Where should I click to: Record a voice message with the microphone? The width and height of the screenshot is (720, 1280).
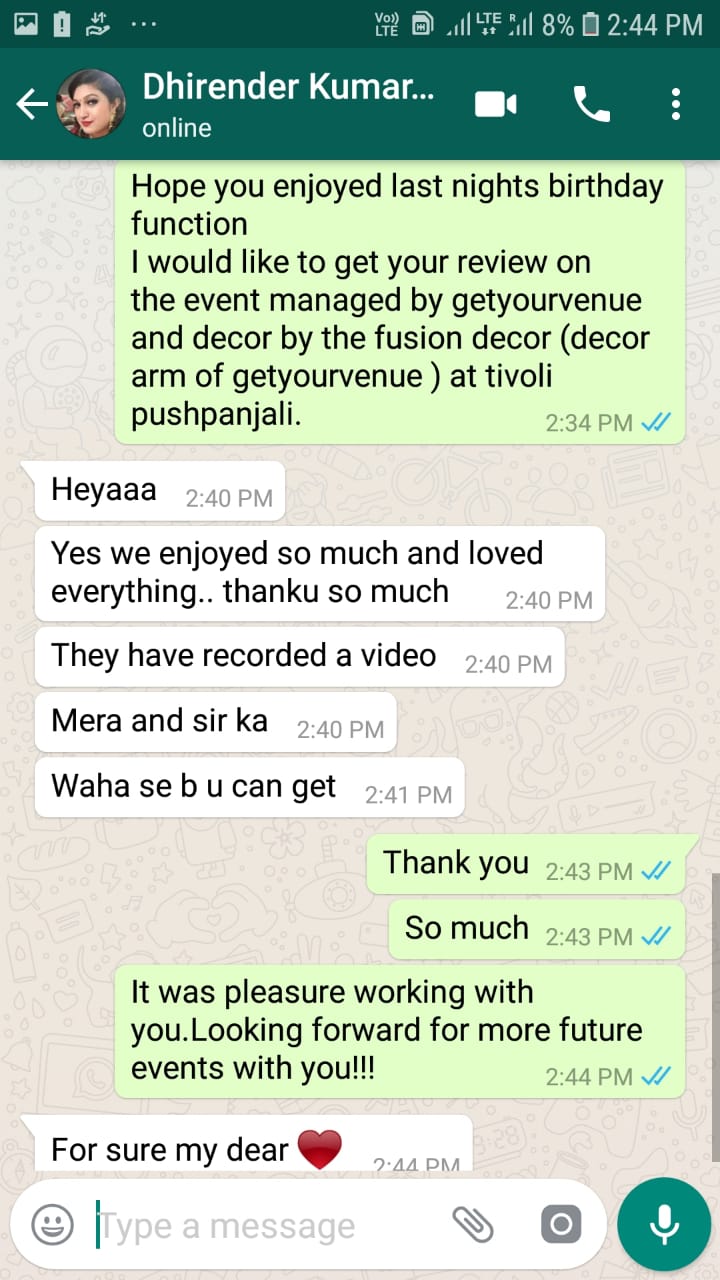click(664, 1224)
